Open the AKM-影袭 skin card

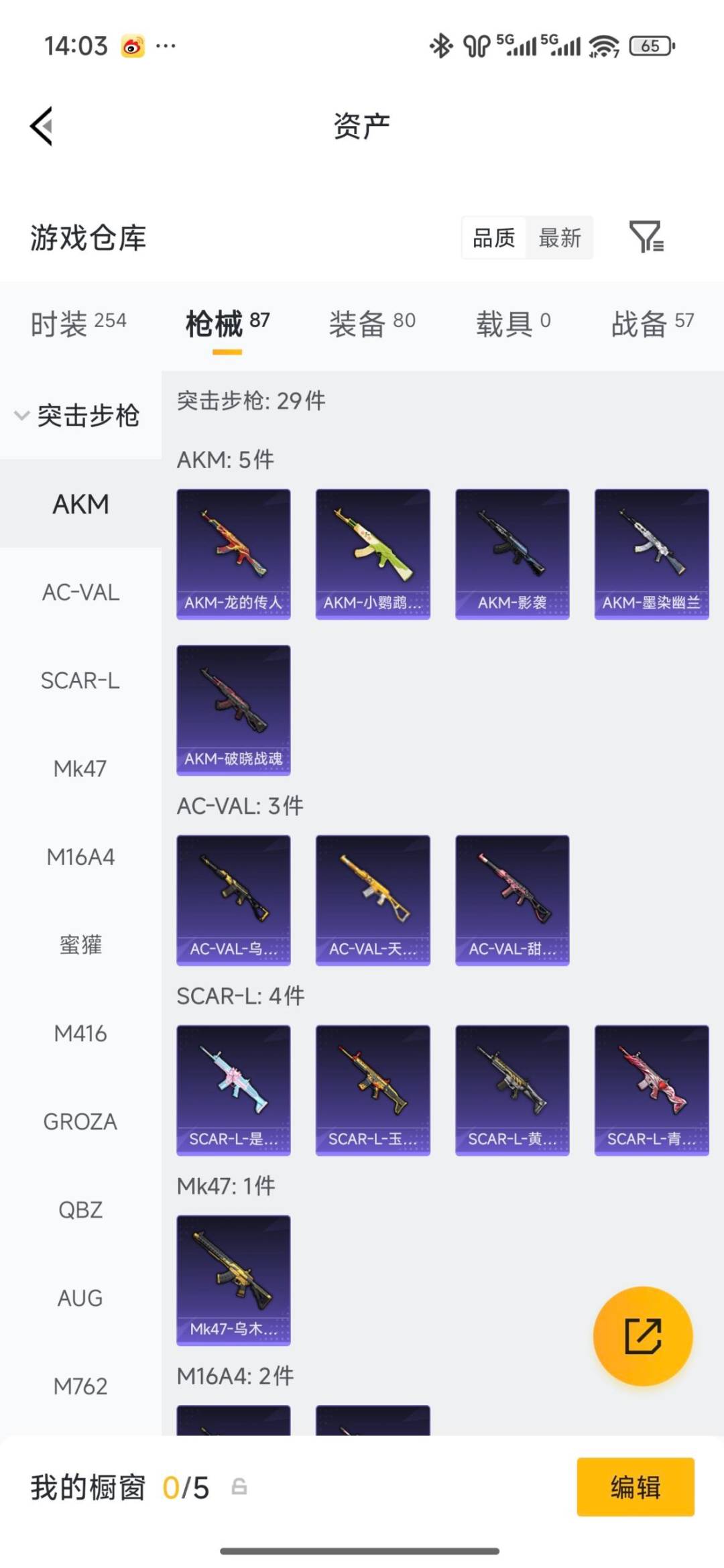512,553
